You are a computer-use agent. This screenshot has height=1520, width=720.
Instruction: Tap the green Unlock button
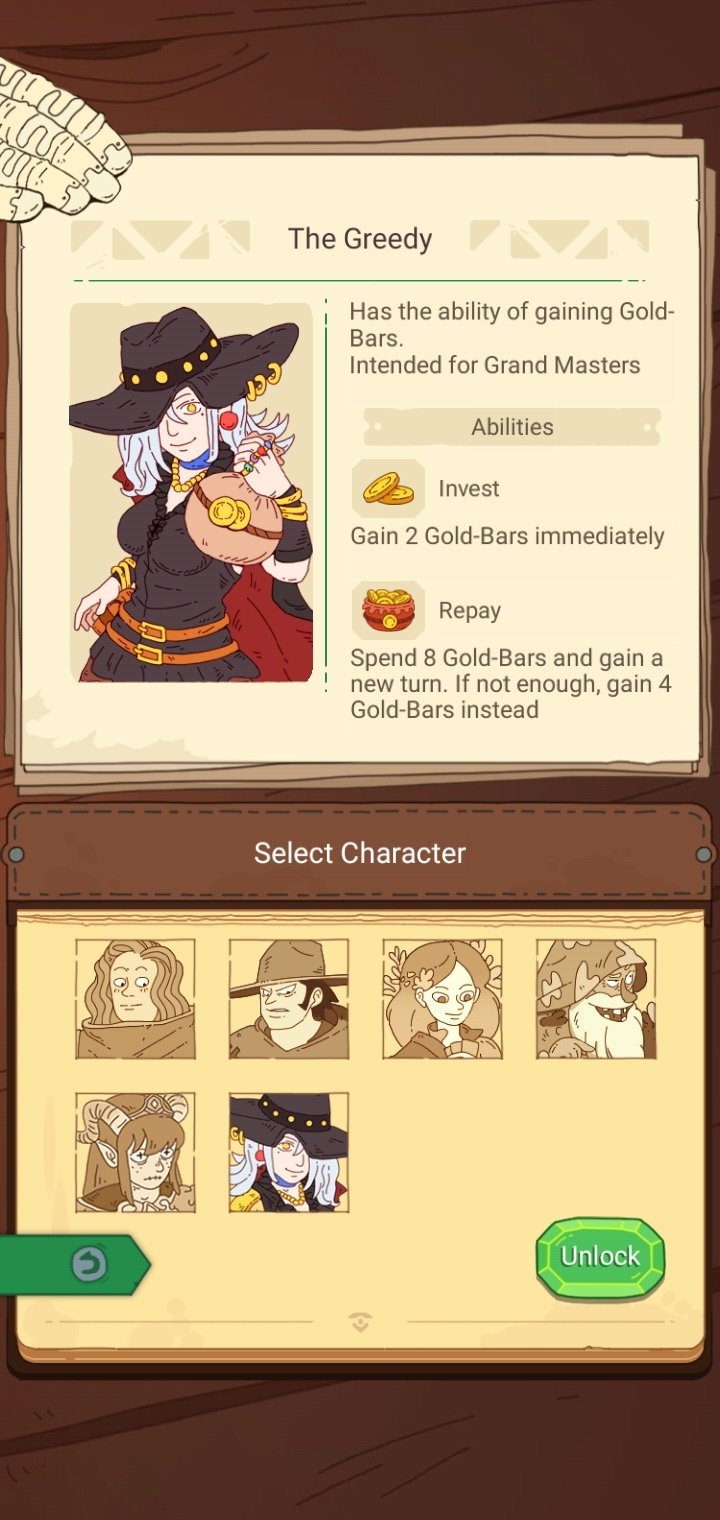(x=600, y=1256)
